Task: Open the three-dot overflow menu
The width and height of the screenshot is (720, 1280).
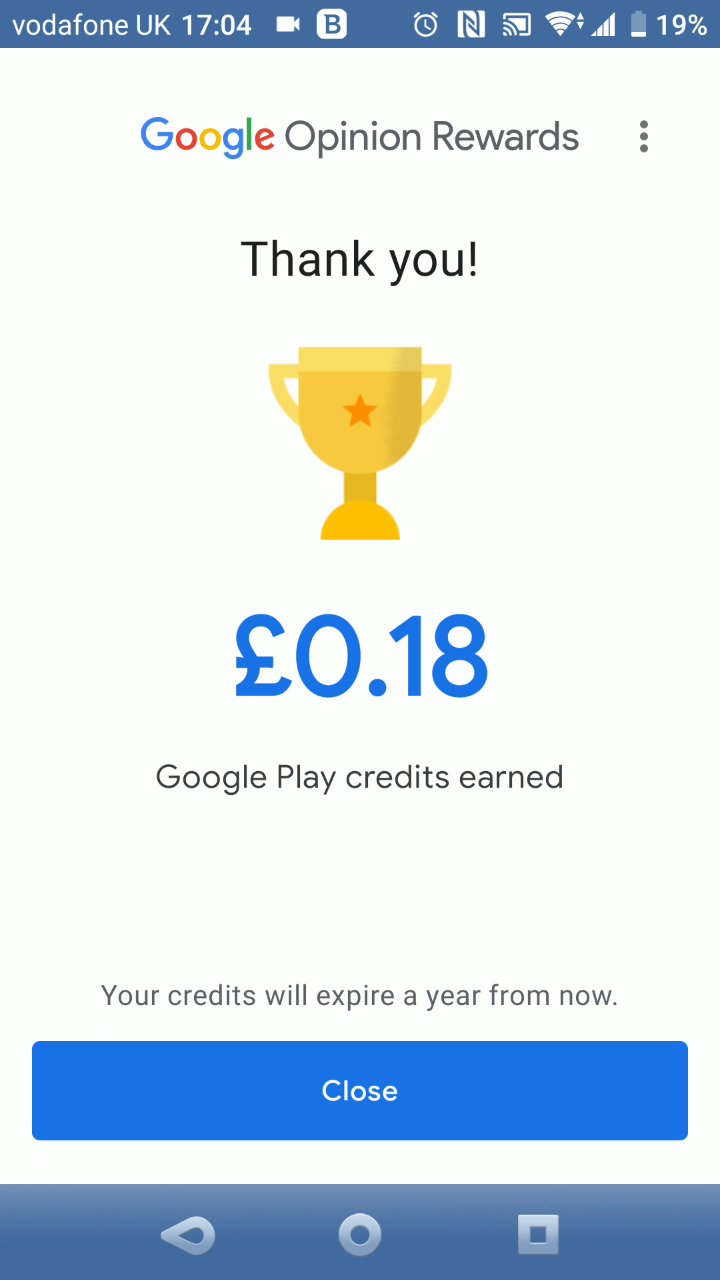Action: click(x=643, y=136)
